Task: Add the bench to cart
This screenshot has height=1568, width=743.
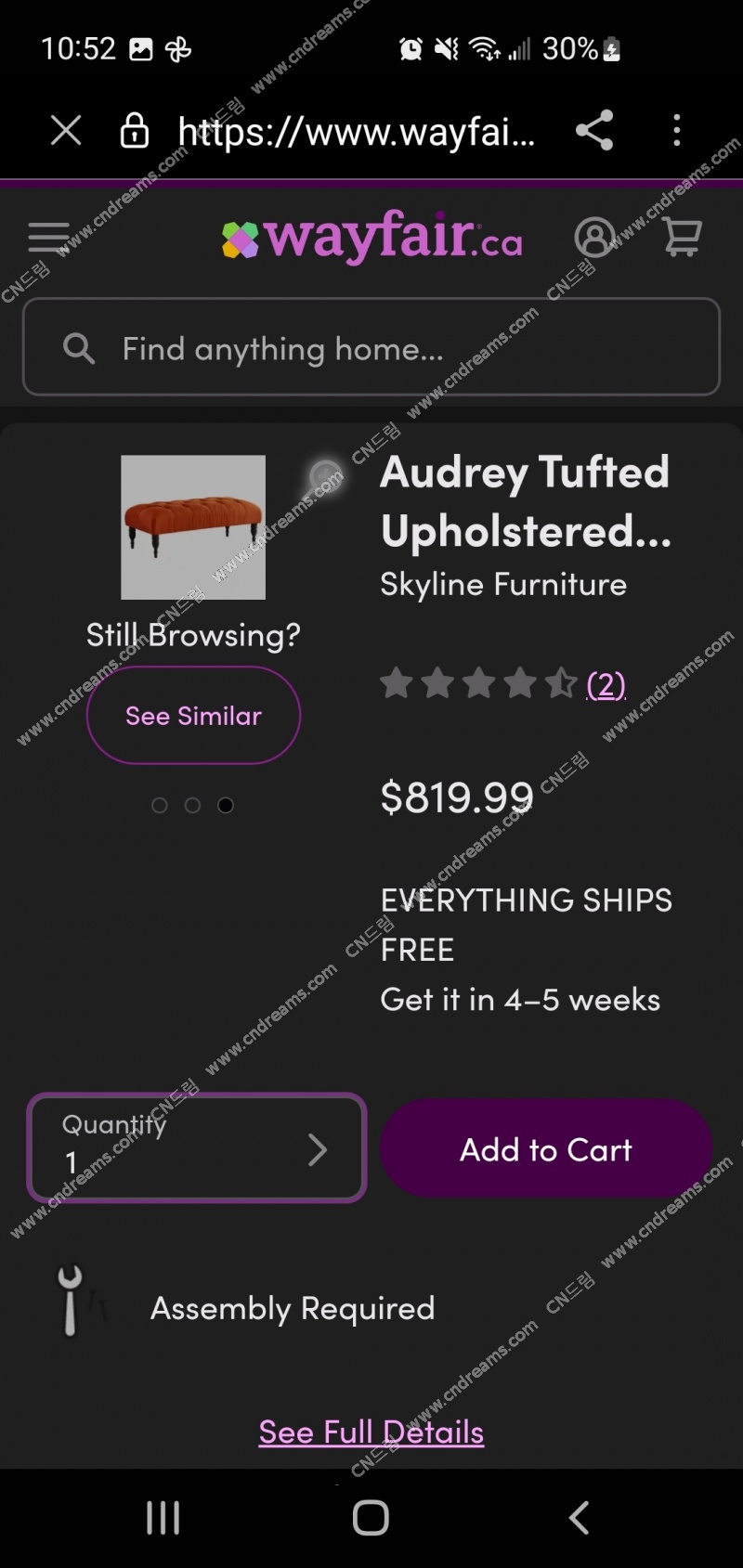Action: click(x=546, y=1149)
